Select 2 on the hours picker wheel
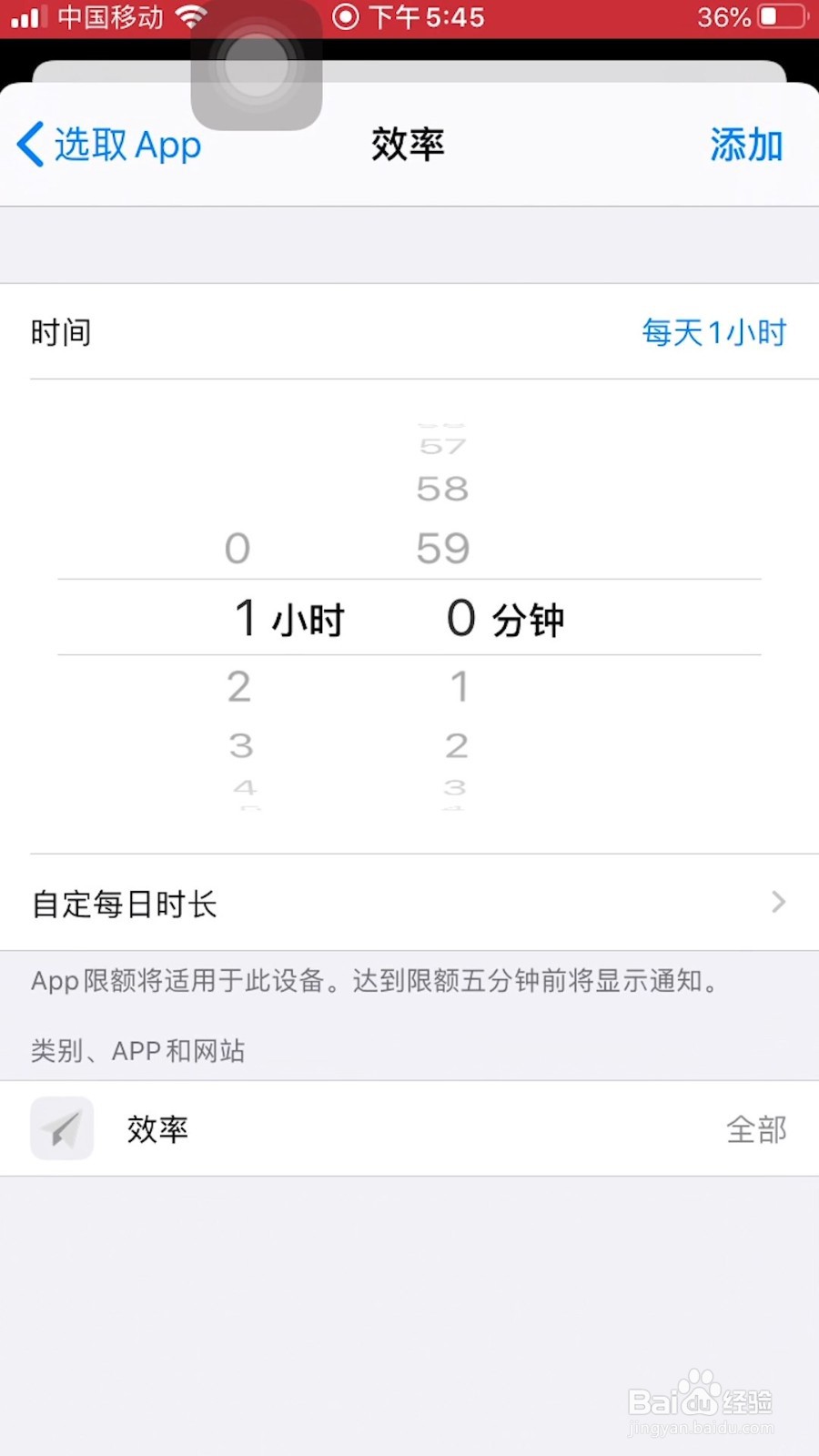The height and width of the screenshot is (1456, 819). tap(238, 685)
